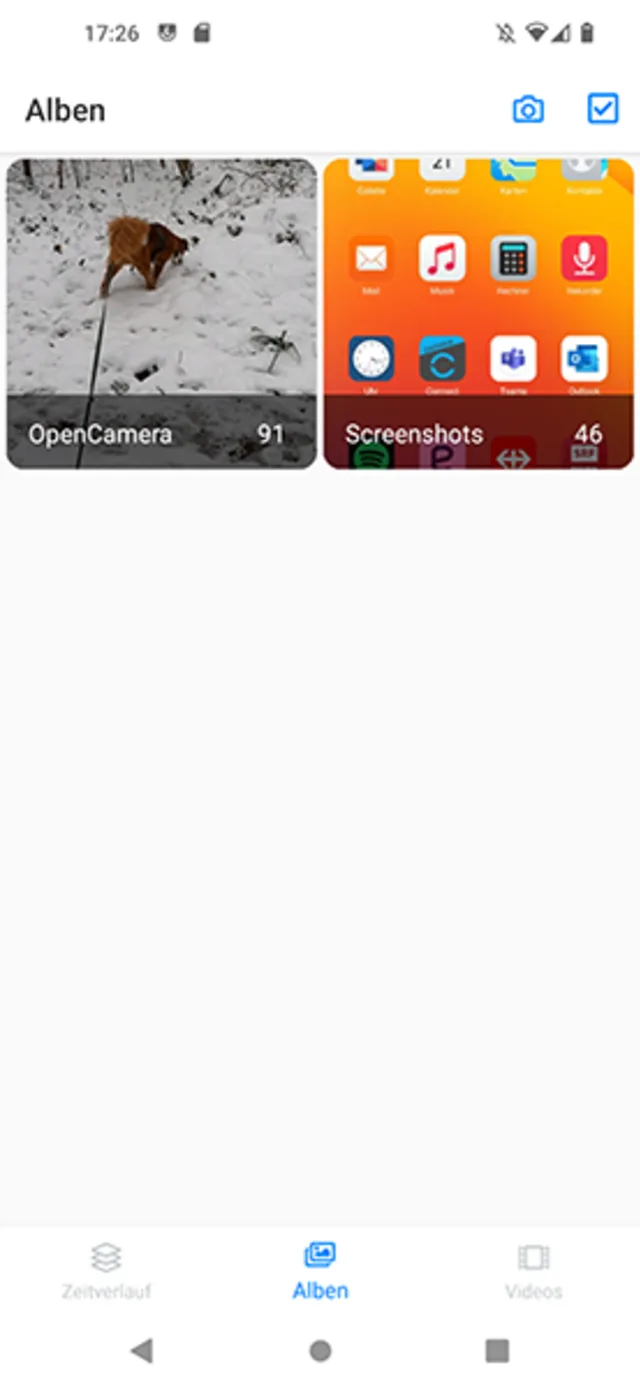Enable selection mode with the checkmark icon
The image size is (640, 1386).
603,109
